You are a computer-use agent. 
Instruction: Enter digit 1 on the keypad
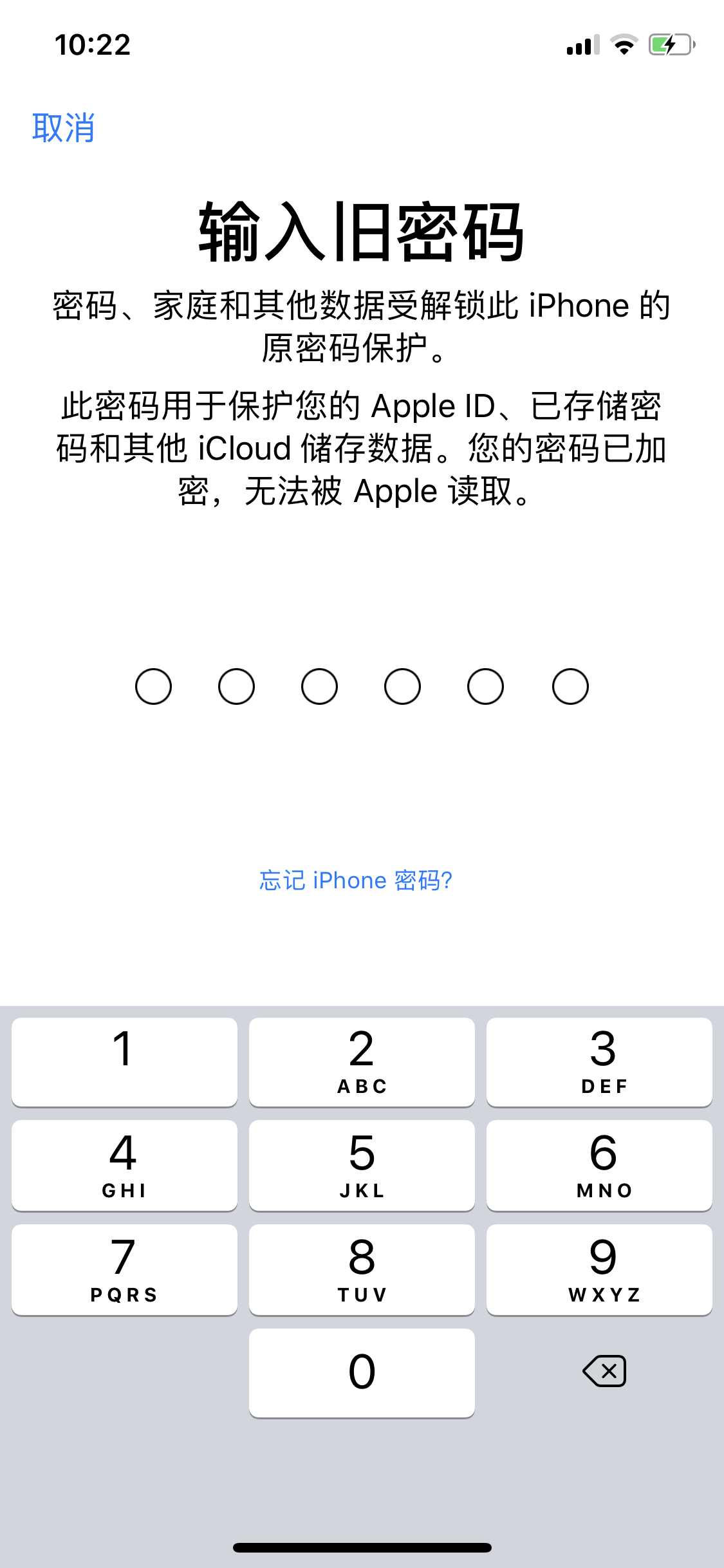pos(124,1061)
